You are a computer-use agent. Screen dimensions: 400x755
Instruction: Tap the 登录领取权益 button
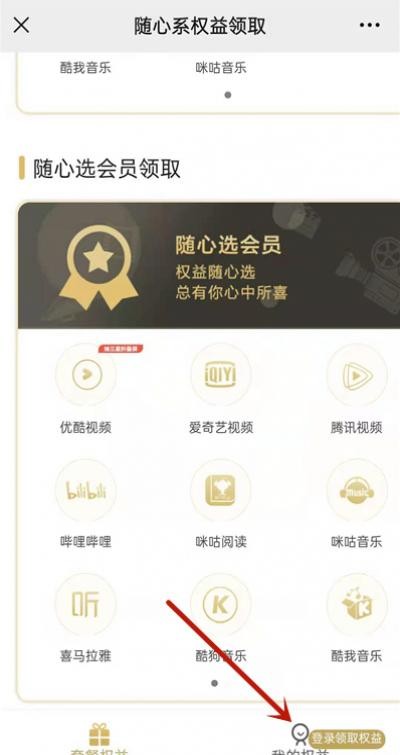pyautogui.click(x=347, y=738)
